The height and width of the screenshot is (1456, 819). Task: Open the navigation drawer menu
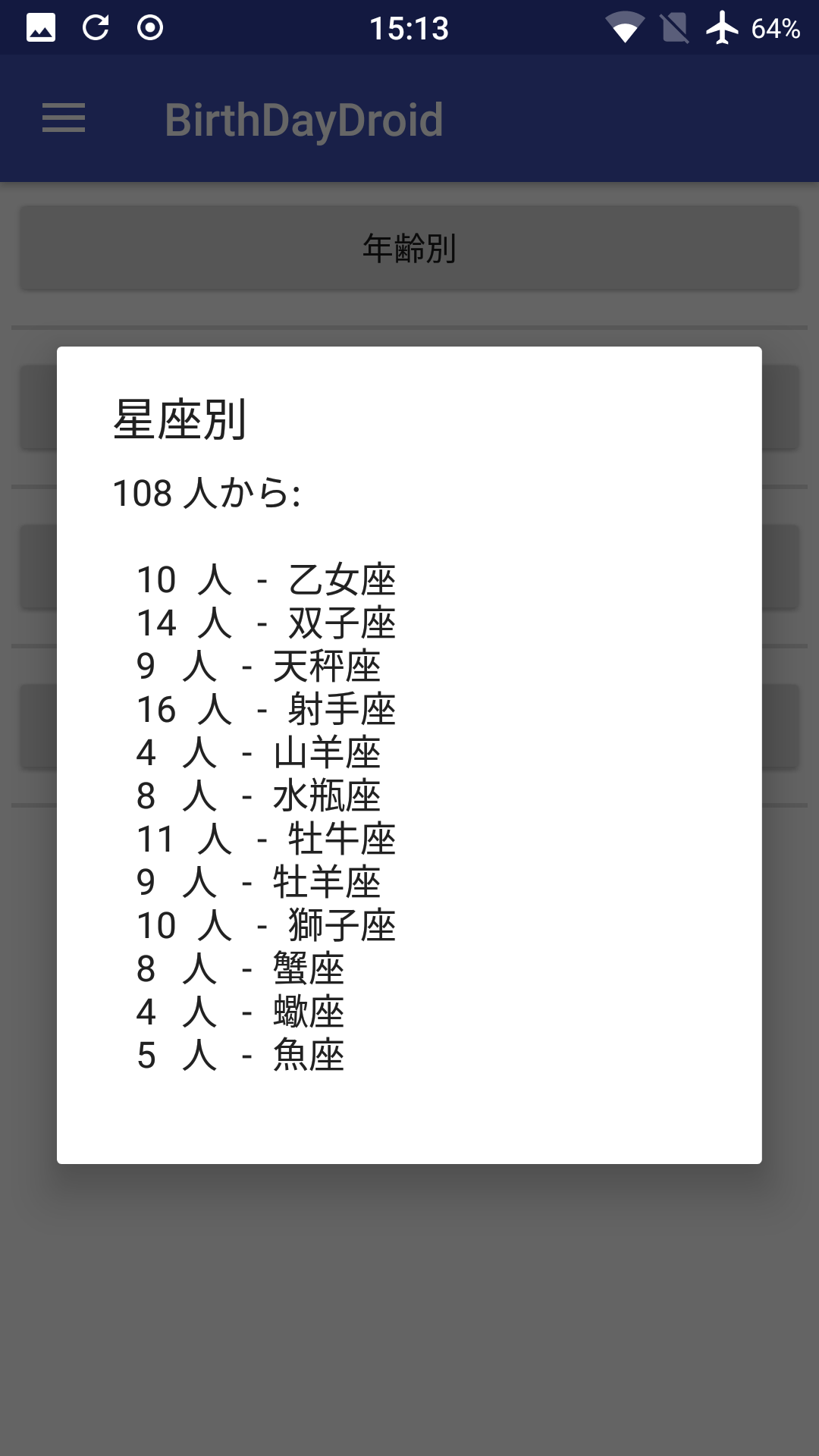[x=64, y=118]
